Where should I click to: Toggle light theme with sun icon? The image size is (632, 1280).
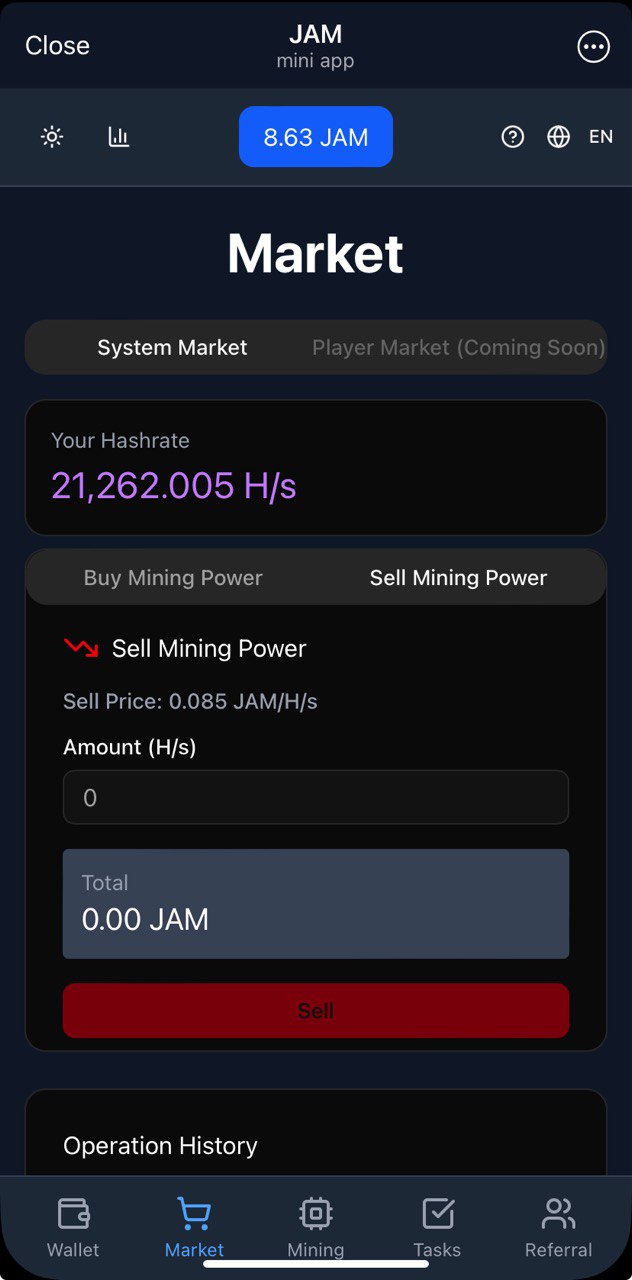(x=52, y=138)
